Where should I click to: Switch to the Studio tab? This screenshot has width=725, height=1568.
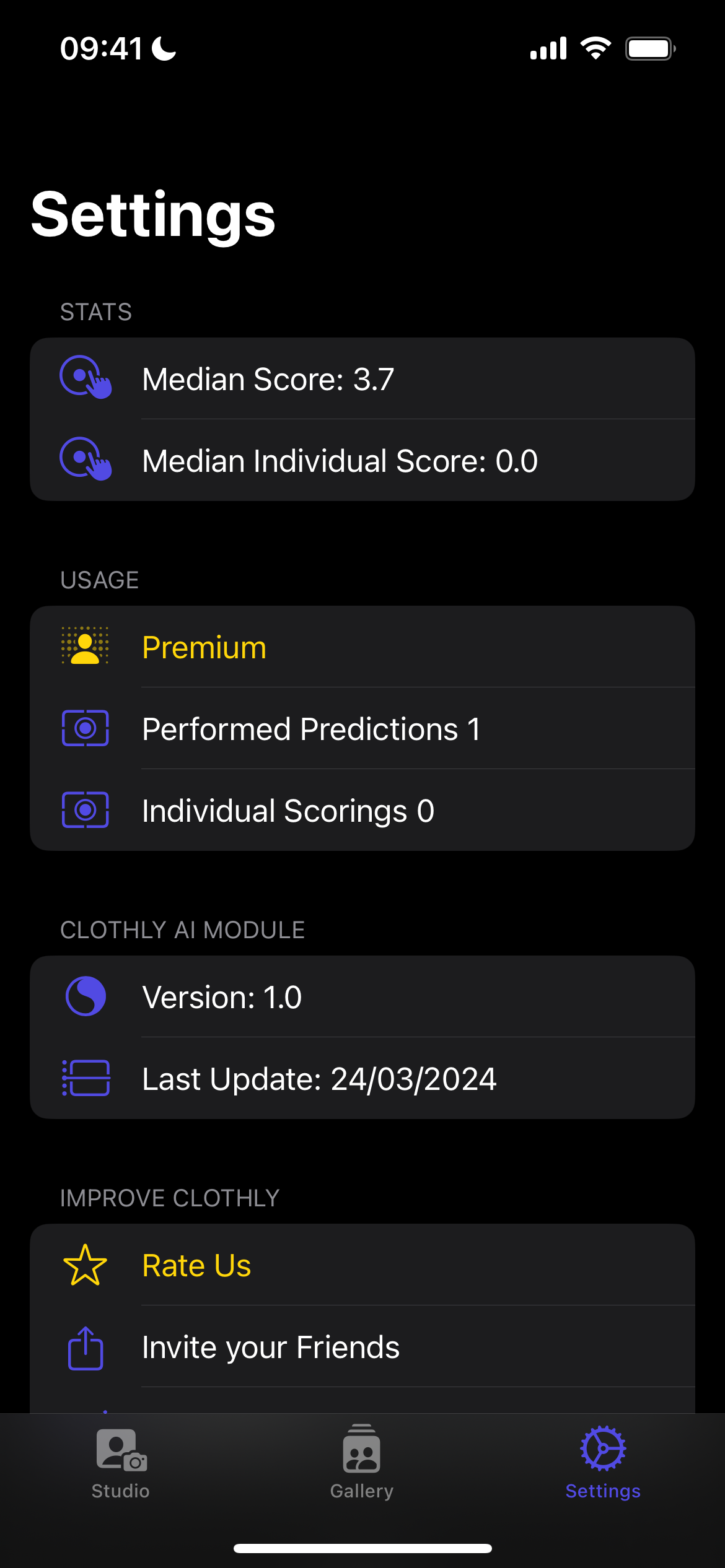(121, 1461)
